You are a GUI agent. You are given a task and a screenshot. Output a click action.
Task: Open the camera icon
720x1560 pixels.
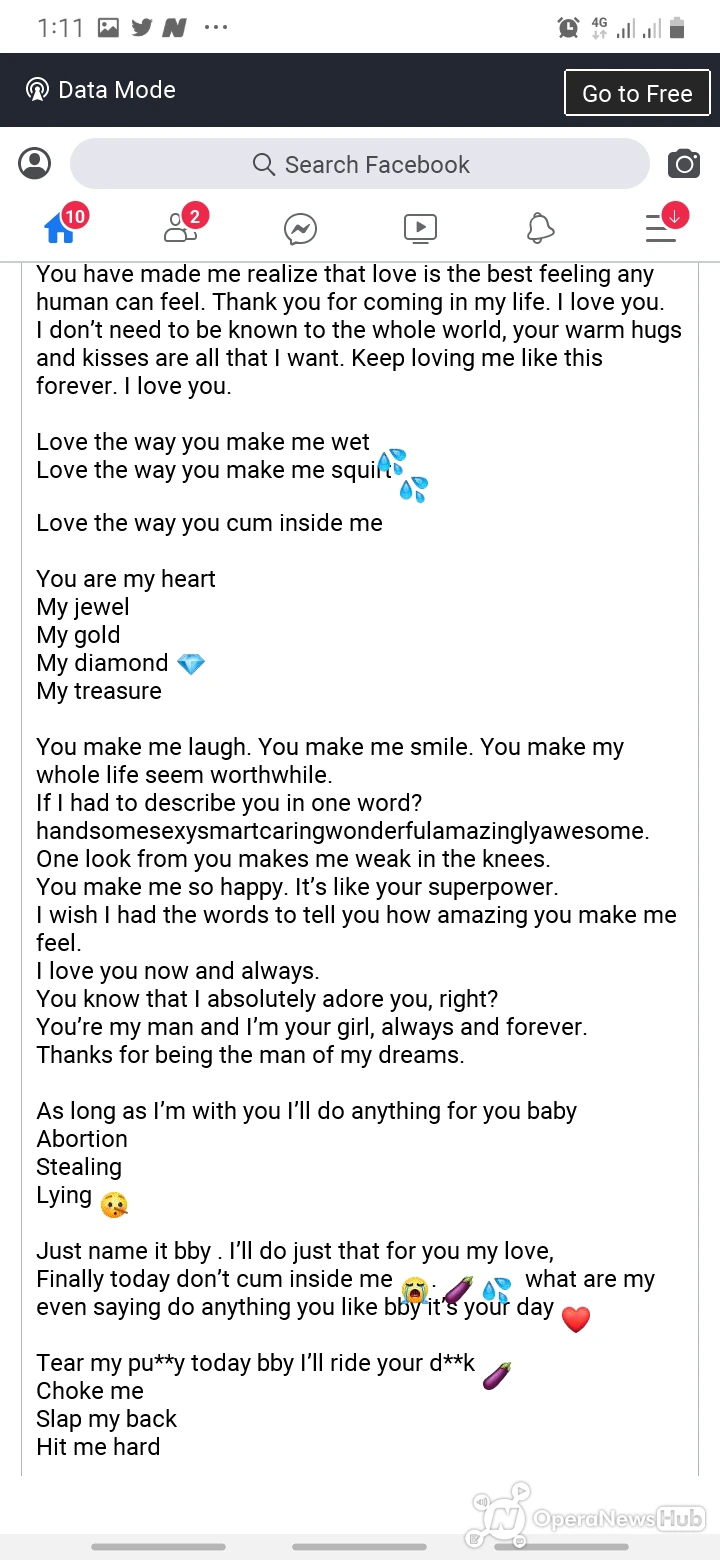[684, 164]
